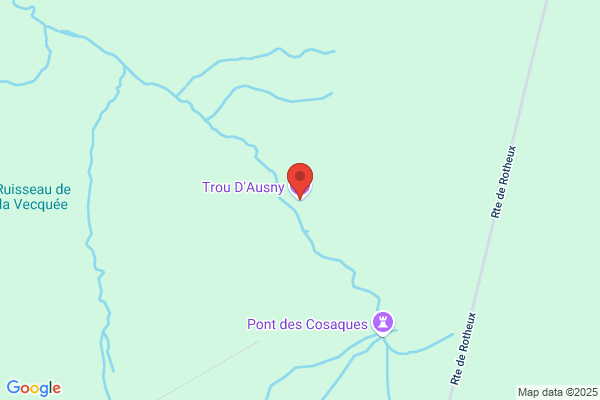
Task: Open the Google logo link
Action: [x=34, y=388]
